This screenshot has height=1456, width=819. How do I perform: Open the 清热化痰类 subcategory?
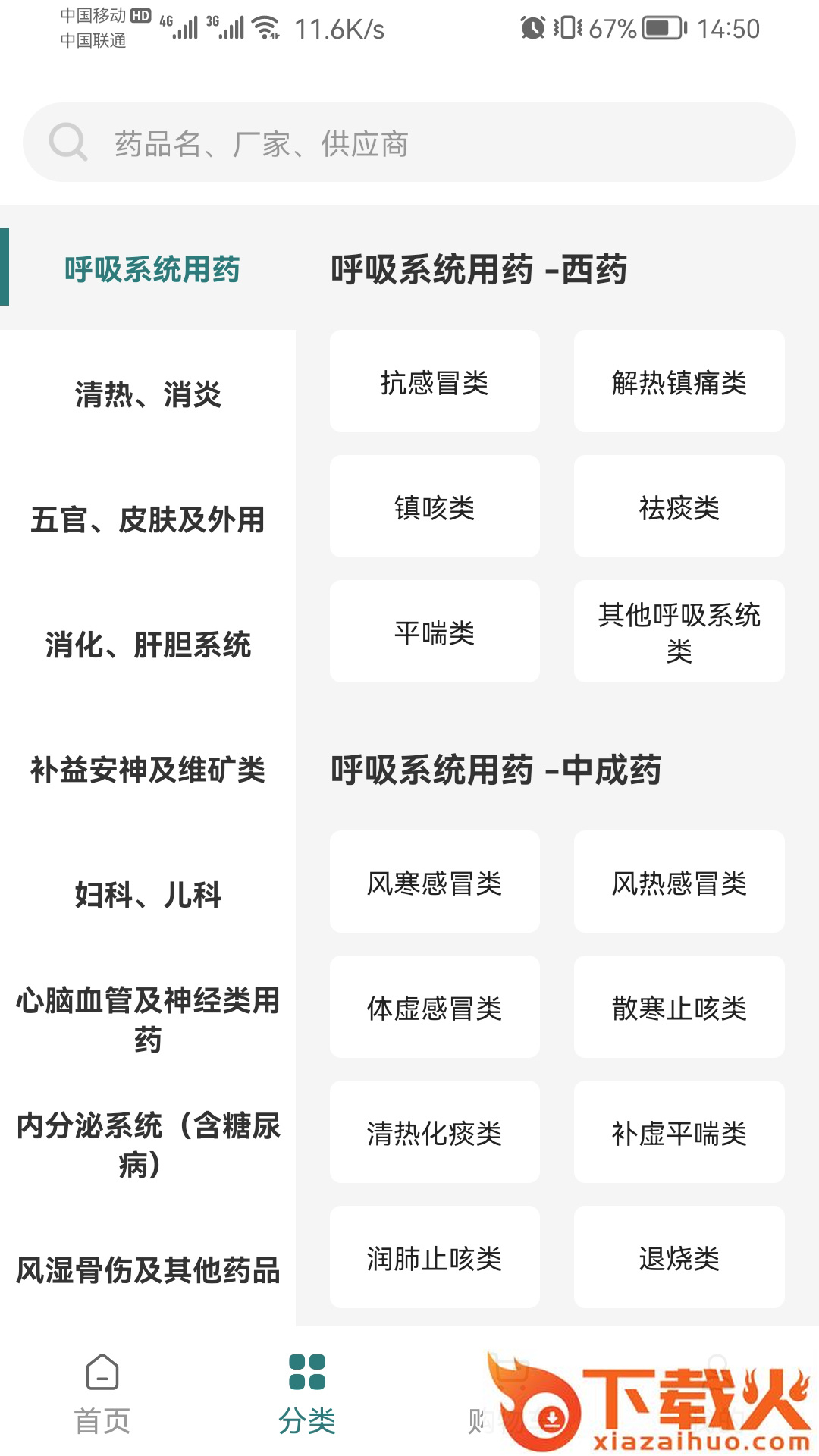[435, 1132]
